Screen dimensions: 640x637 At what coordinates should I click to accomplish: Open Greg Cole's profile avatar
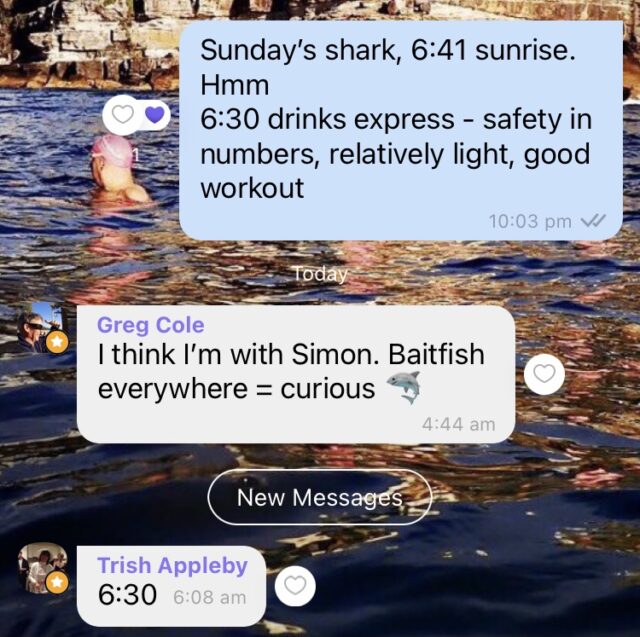[x=43, y=327]
